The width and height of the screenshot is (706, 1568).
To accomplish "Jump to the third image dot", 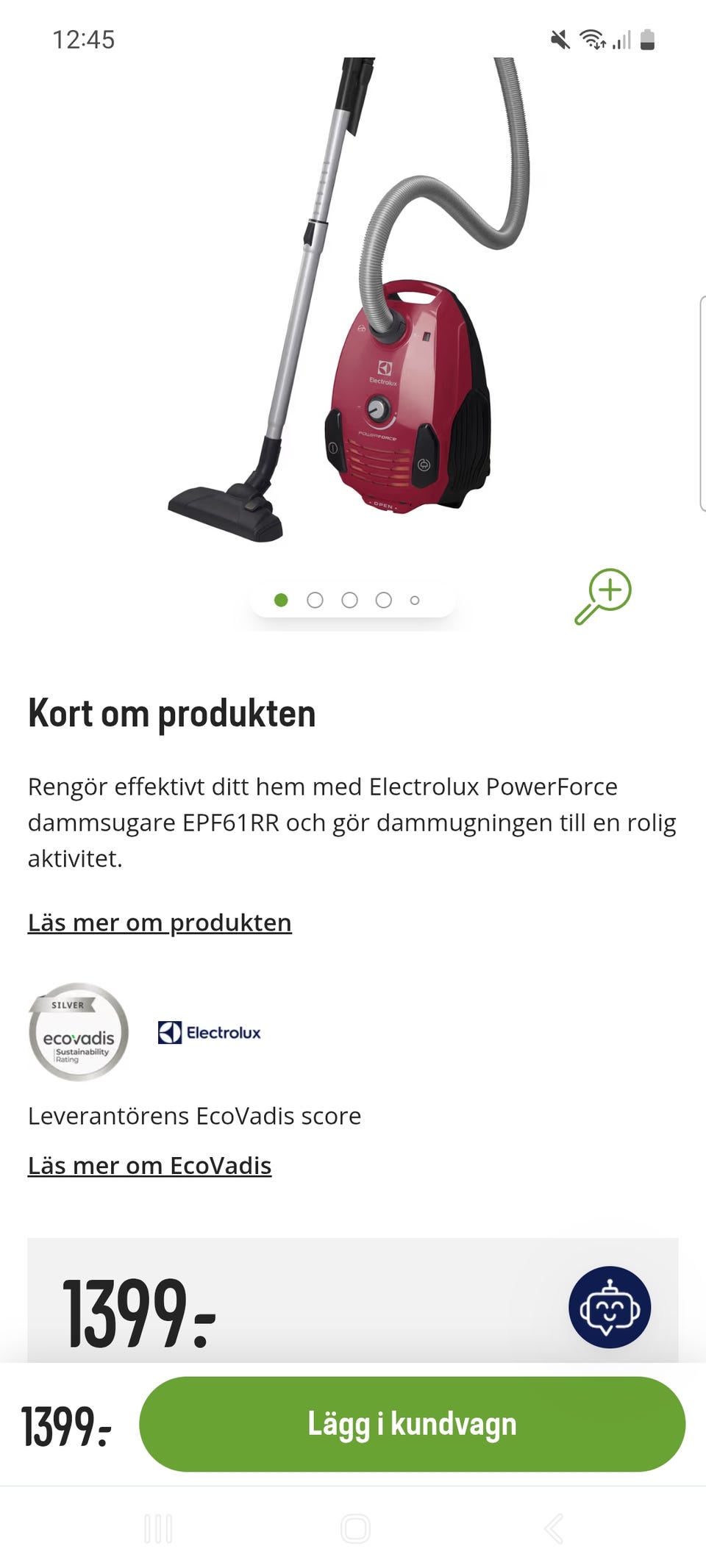I will (x=349, y=601).
